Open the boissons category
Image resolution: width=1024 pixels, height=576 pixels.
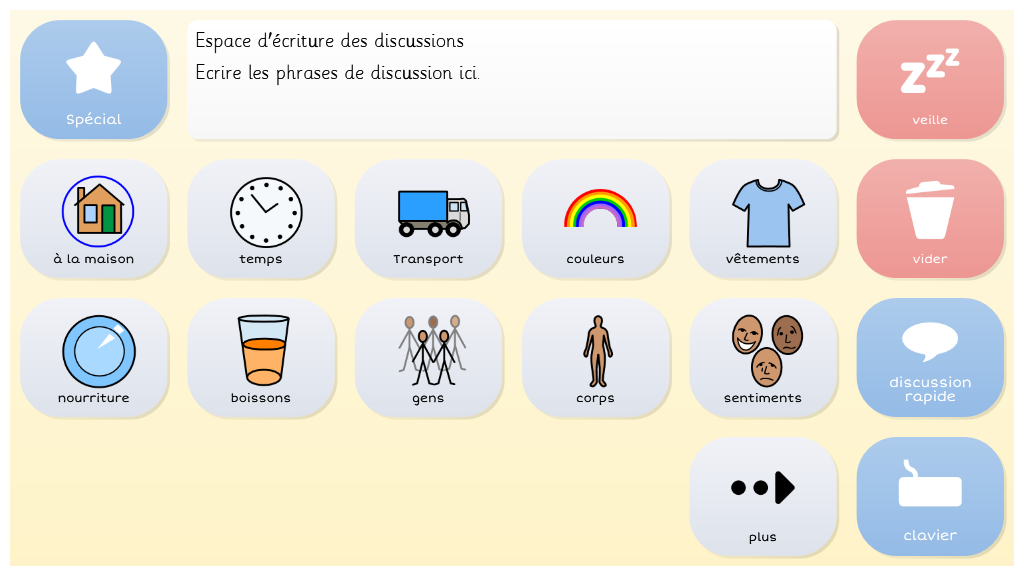click(261, 357)
